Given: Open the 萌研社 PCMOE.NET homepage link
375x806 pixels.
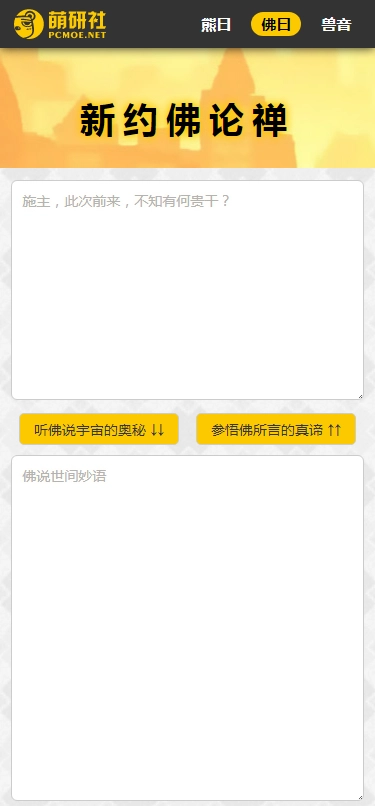Looking at the screenshot, I should pos(60,24).
